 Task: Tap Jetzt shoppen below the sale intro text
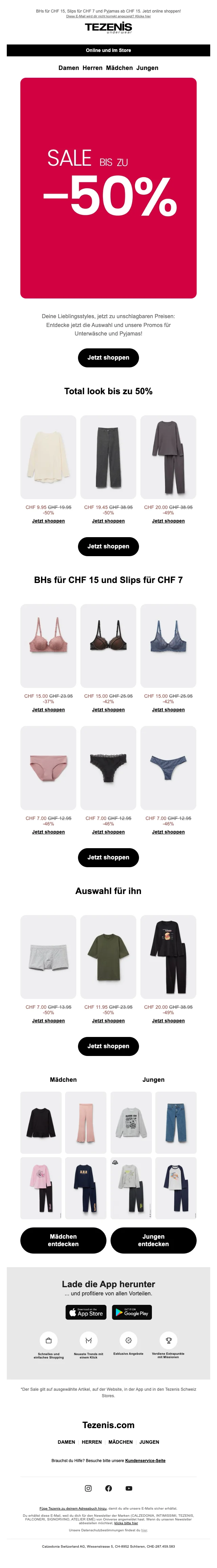coord(108,357)
